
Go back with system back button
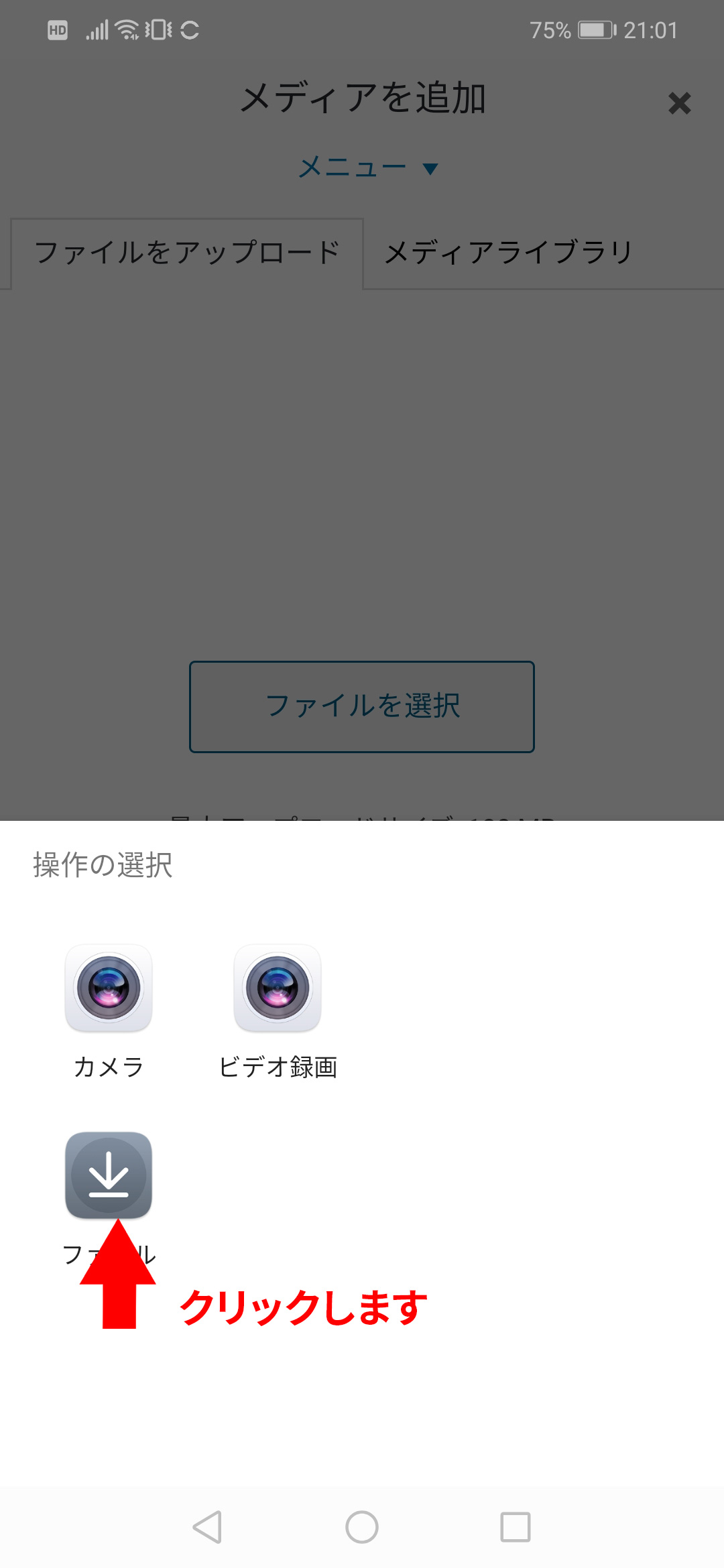[x=207, y=1527]
